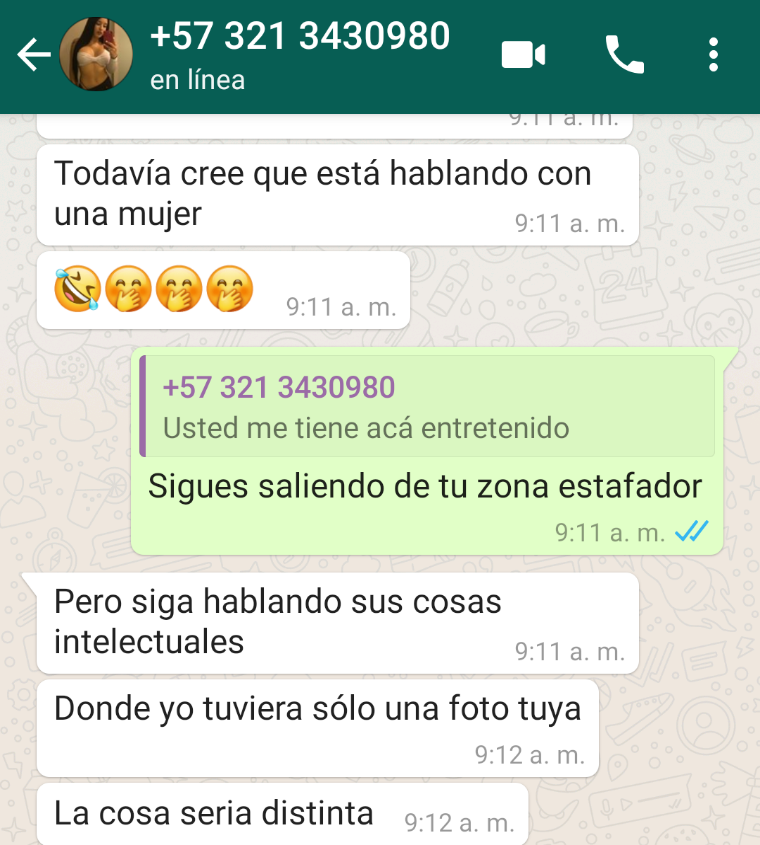Start a video call
The width and height of the screenshot is (760, 845).
[x=523, y=55]
